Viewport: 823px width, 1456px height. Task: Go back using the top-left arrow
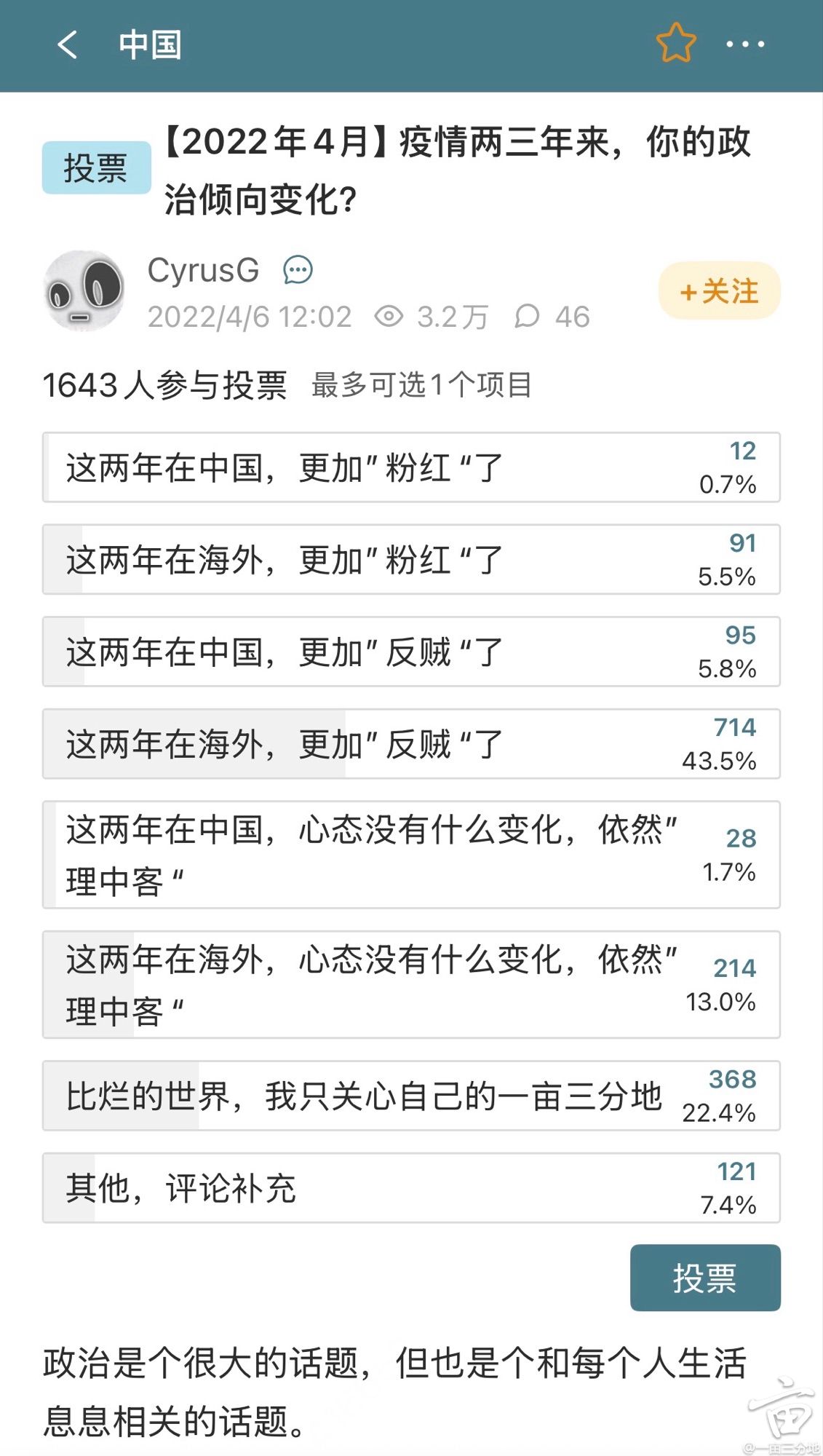click(68, 44)
